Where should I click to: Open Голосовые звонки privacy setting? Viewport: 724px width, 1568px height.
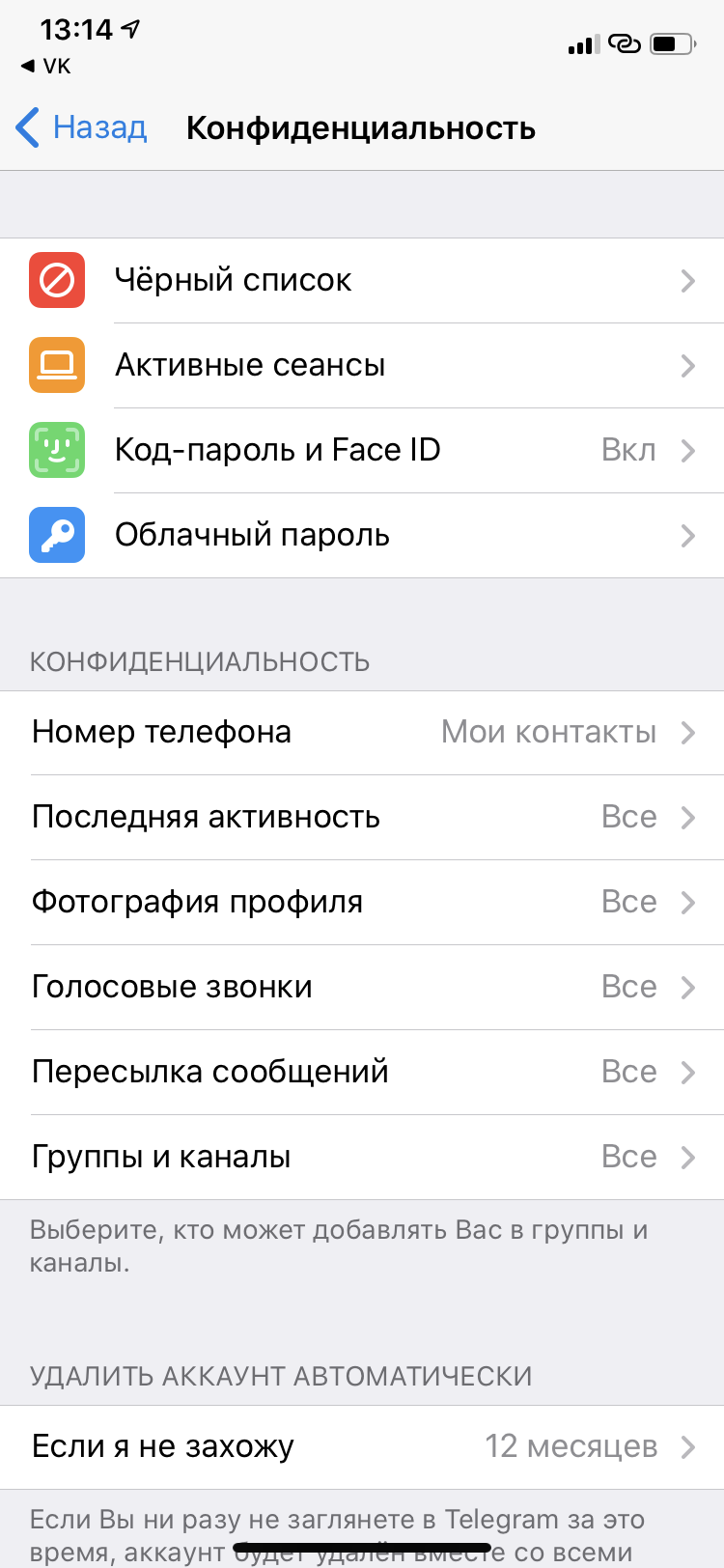point(362,987)
